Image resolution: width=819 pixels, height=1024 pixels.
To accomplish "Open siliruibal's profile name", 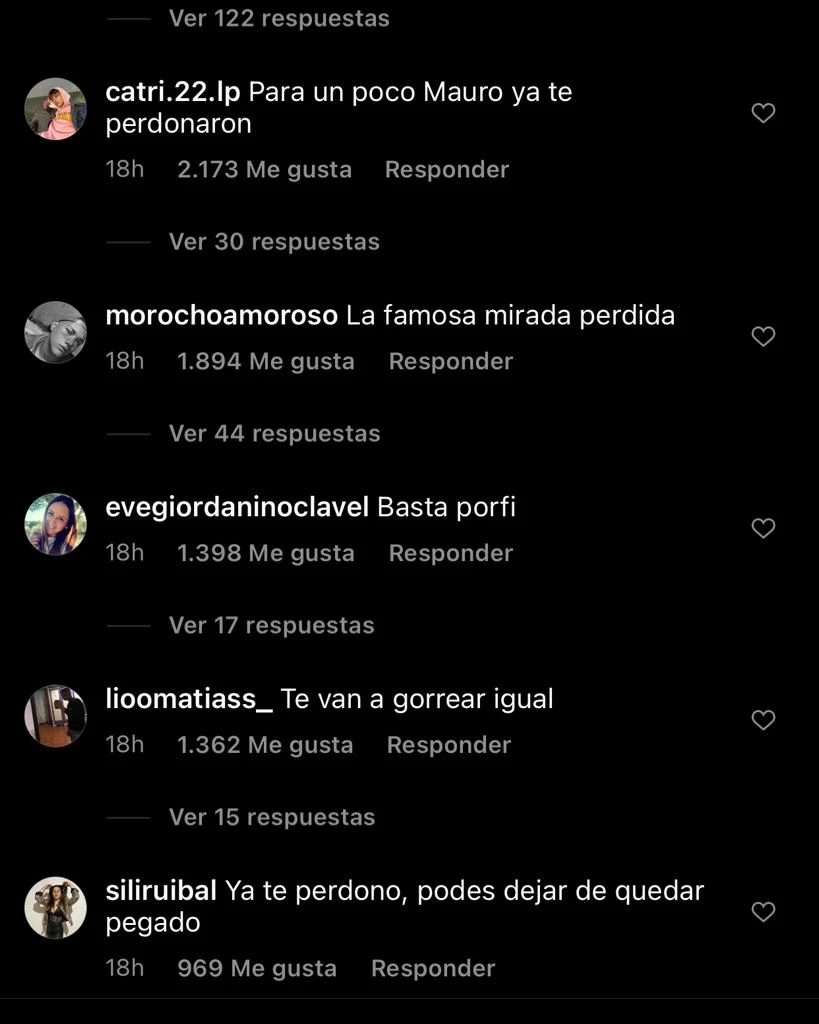I will pos(161,891).
